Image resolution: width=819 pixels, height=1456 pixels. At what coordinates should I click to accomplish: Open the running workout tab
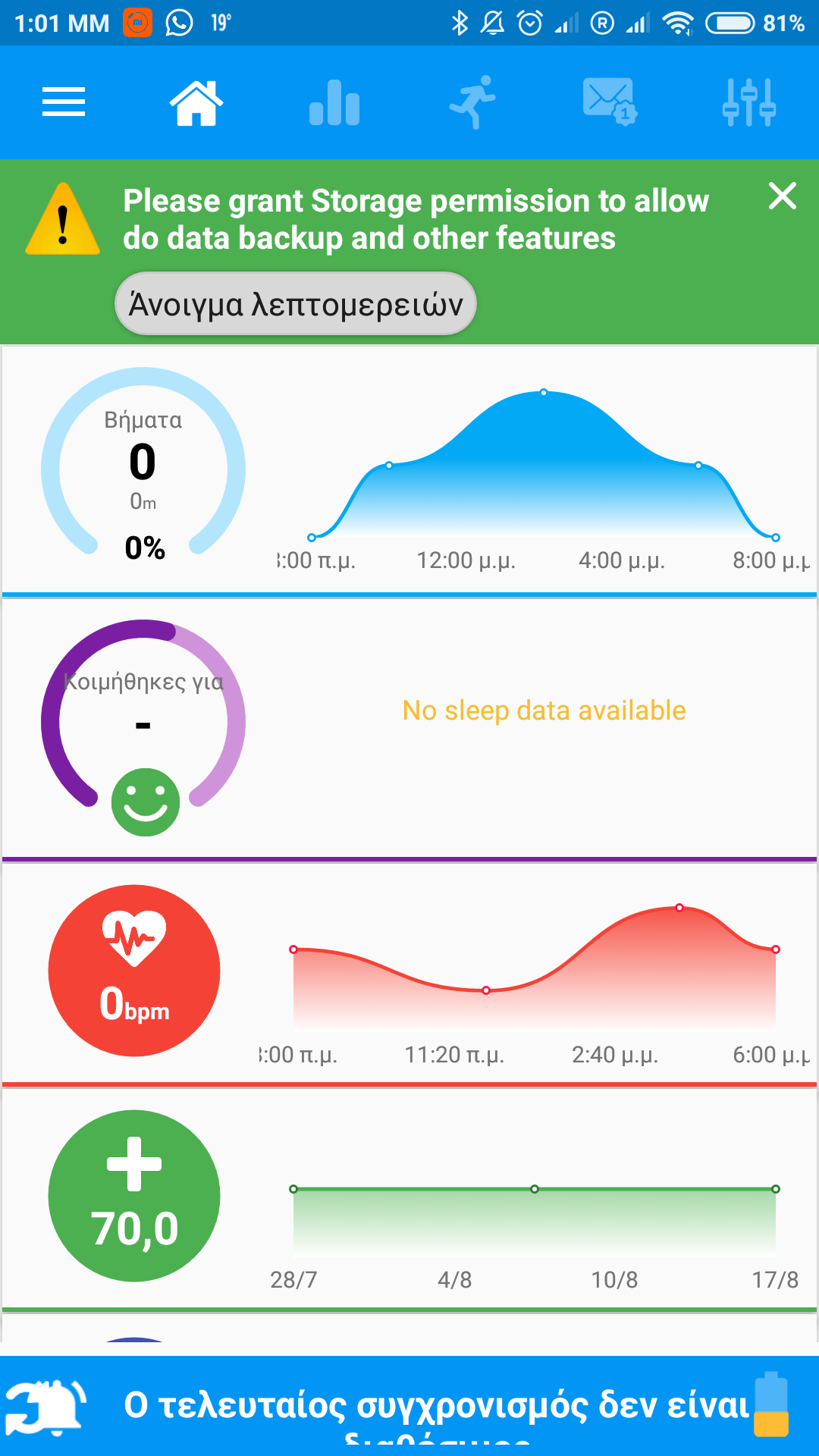472,102
